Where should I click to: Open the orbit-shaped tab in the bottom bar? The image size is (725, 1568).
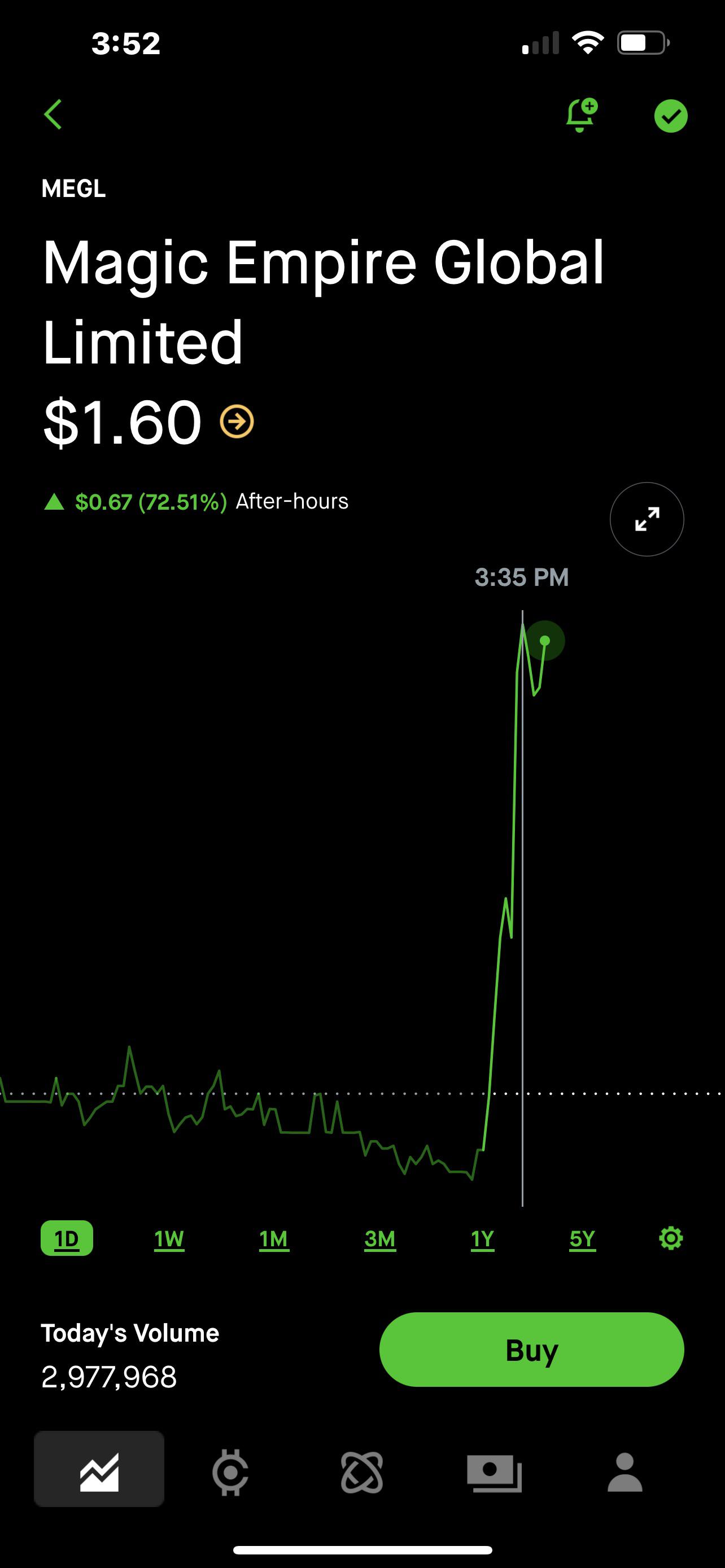[x=362, y=1473]
